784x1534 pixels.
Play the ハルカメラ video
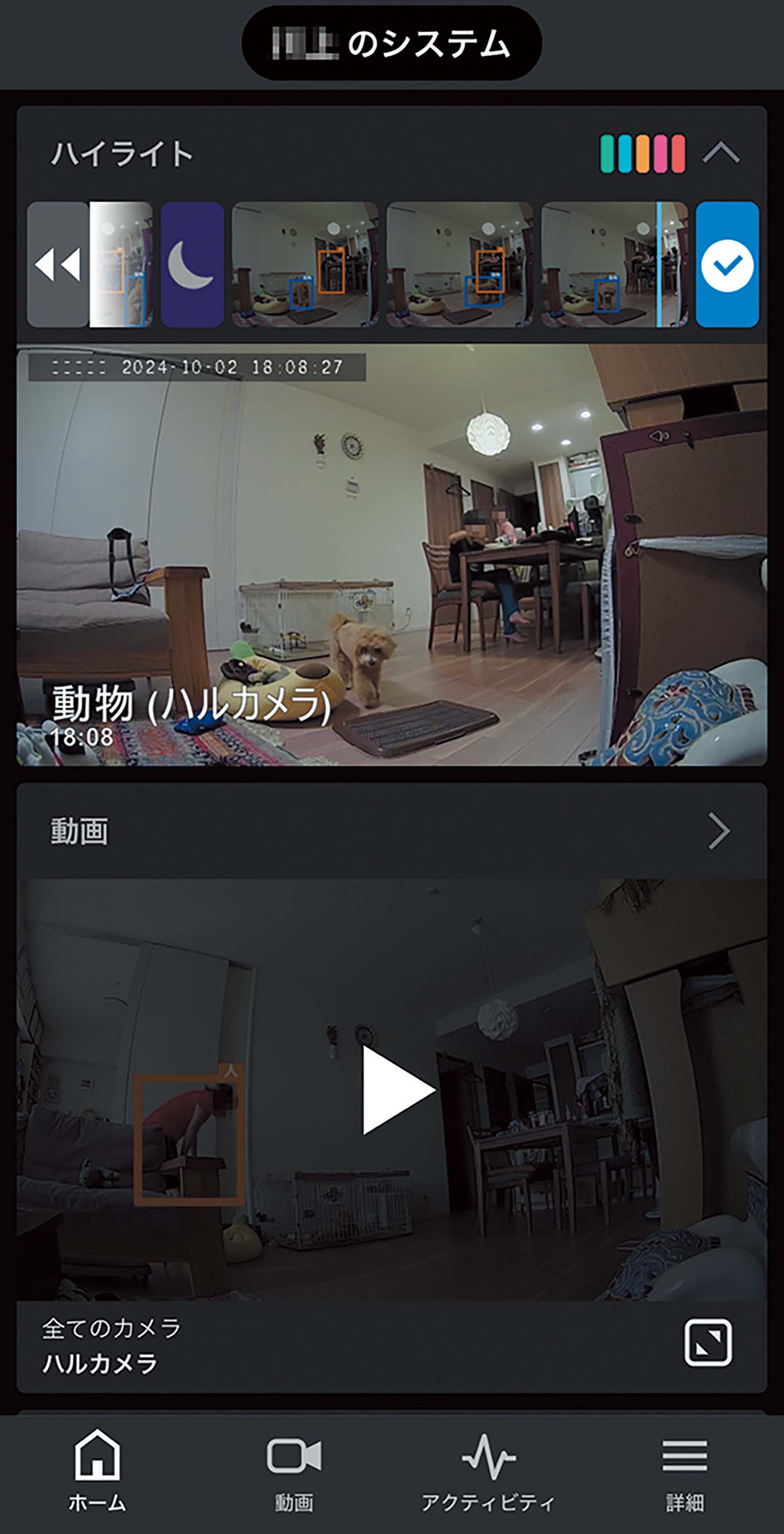(397, 1090)
